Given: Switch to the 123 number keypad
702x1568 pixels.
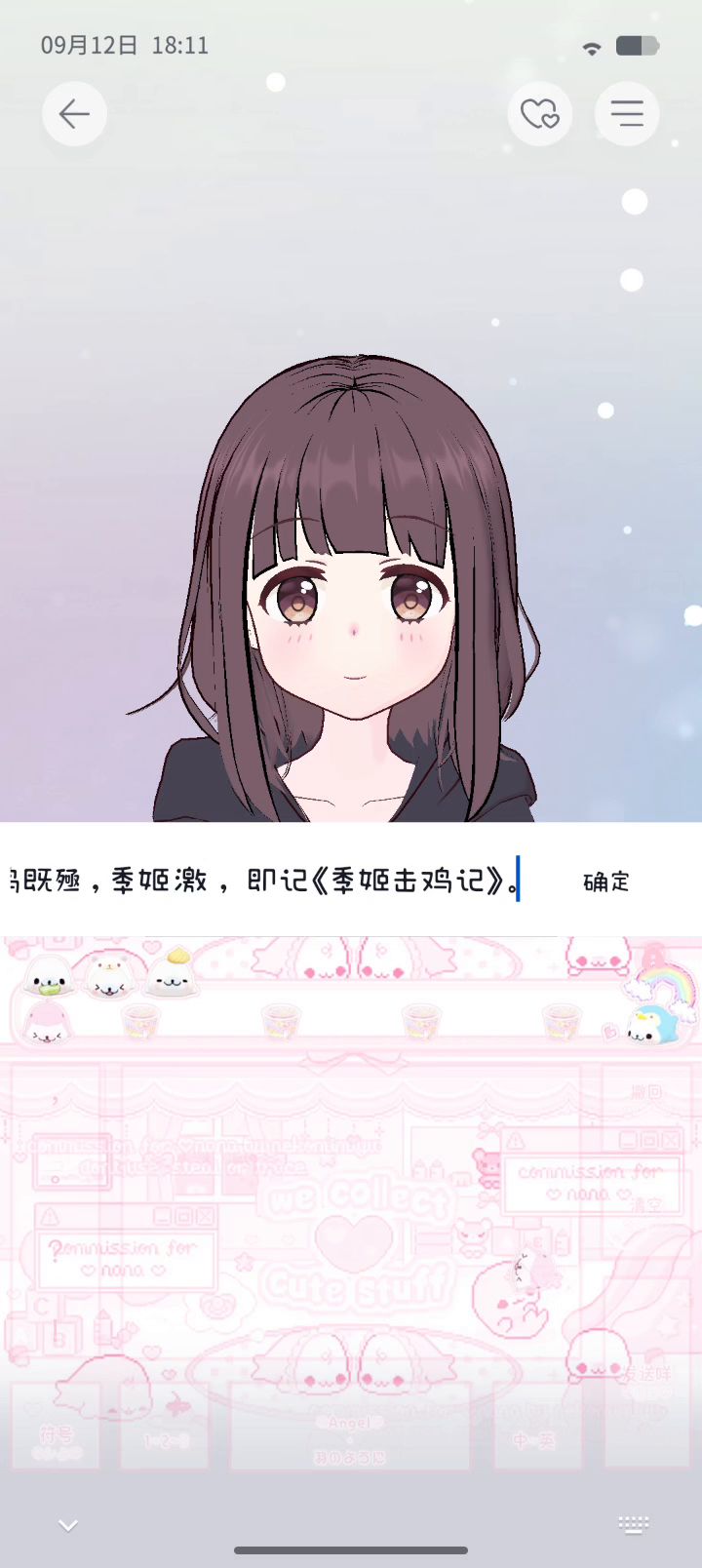Looking at the screenshot, I should click(x=165, y=1426).
